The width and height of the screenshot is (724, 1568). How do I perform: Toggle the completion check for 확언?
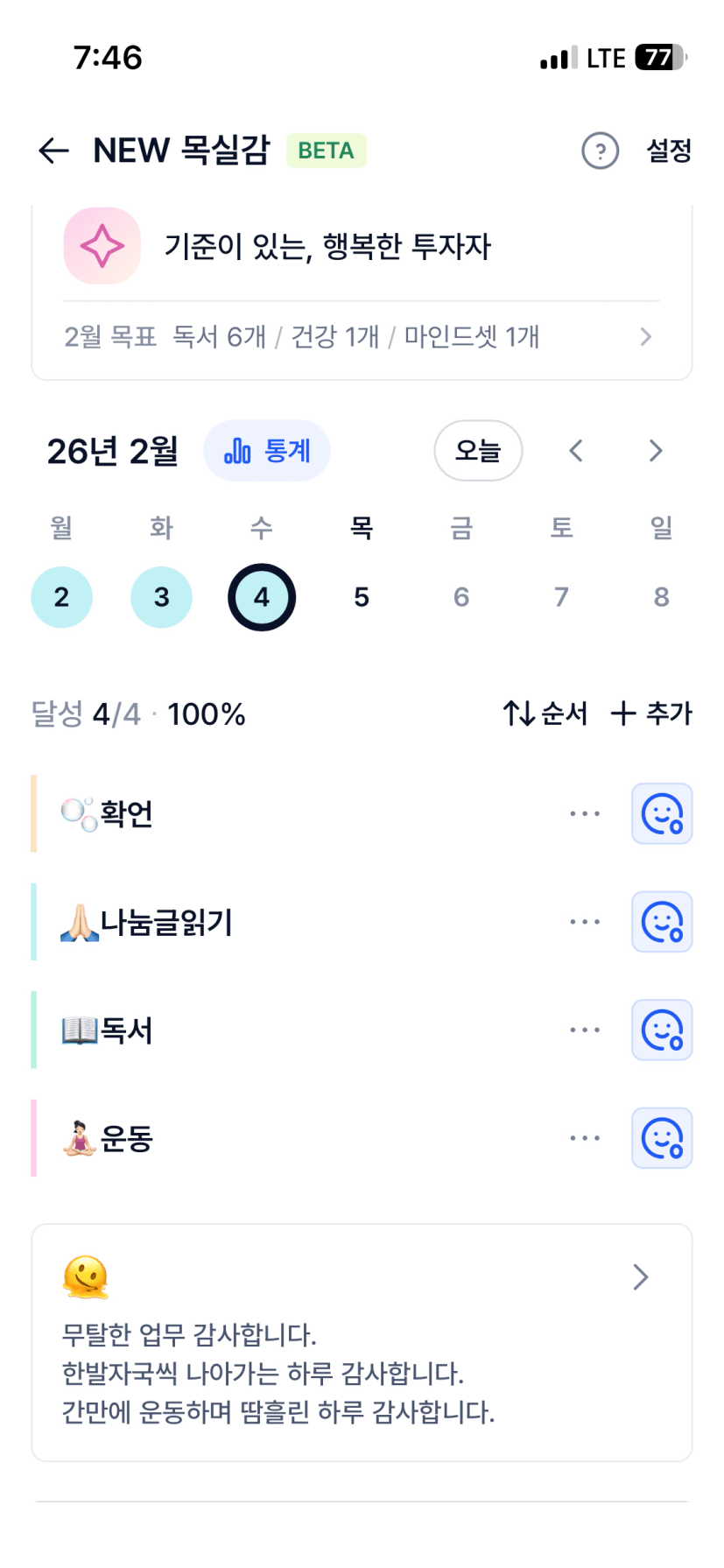click(662, 813)
